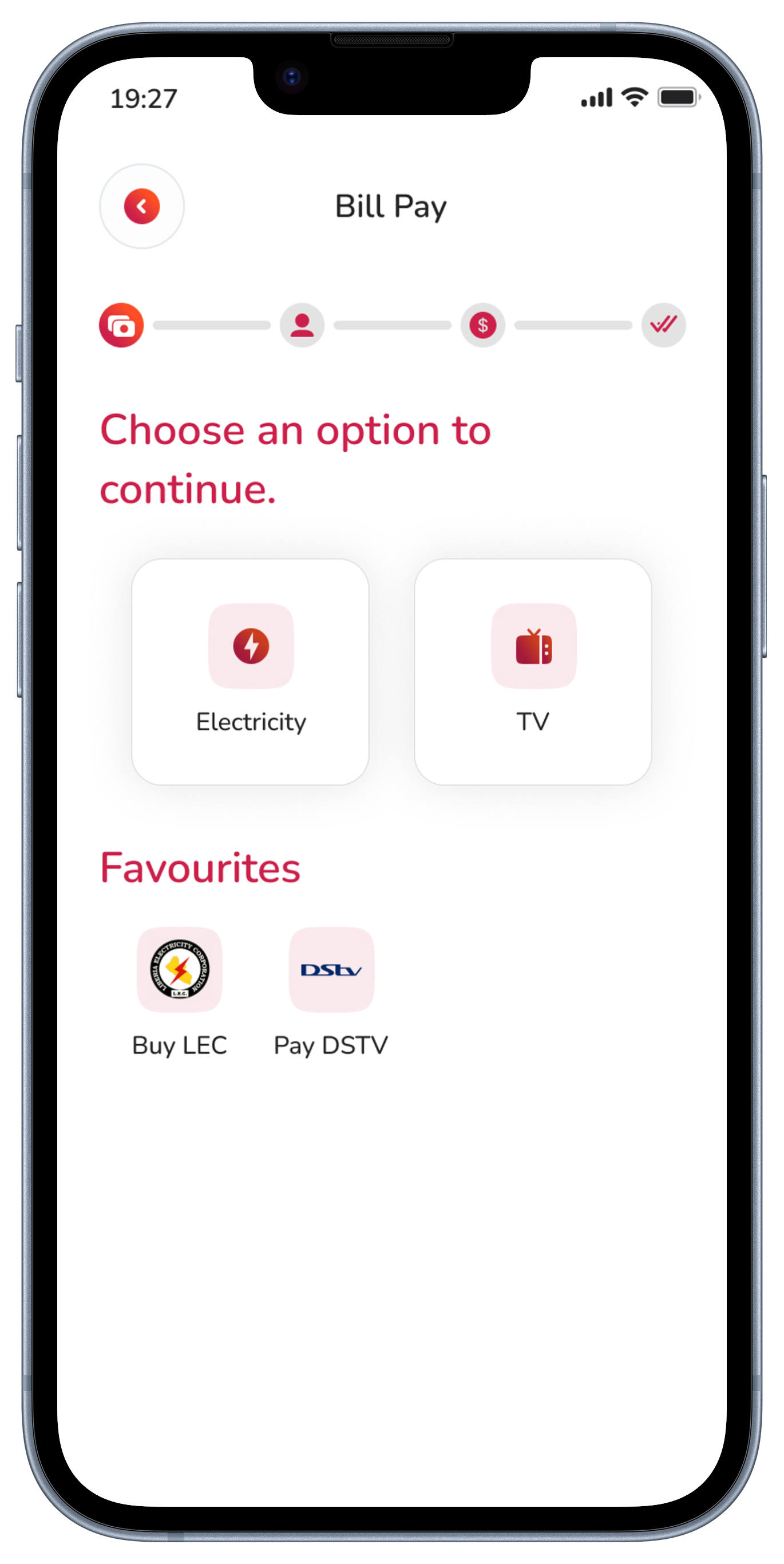Select the Electricity bill option
Screen dimensions: 784x1564
[250, 672]
